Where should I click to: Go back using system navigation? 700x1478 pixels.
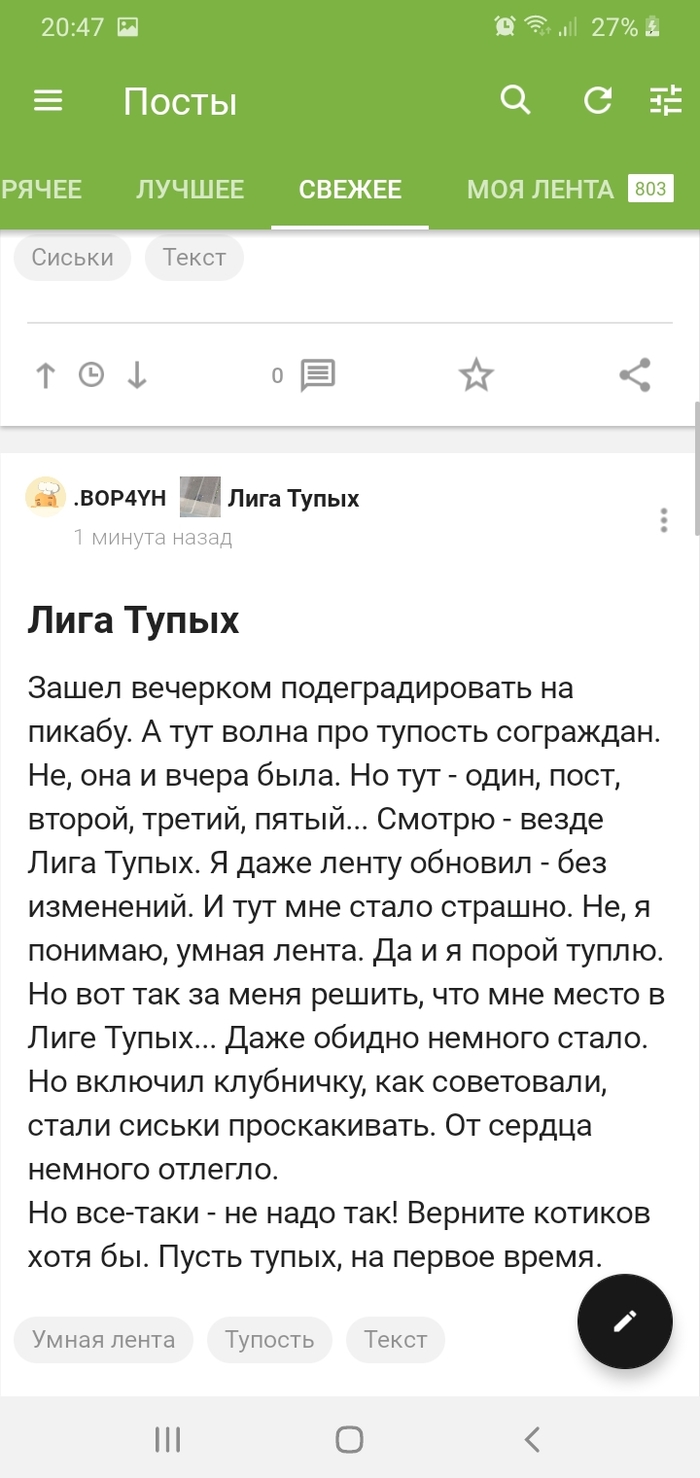click(532, 1439)
